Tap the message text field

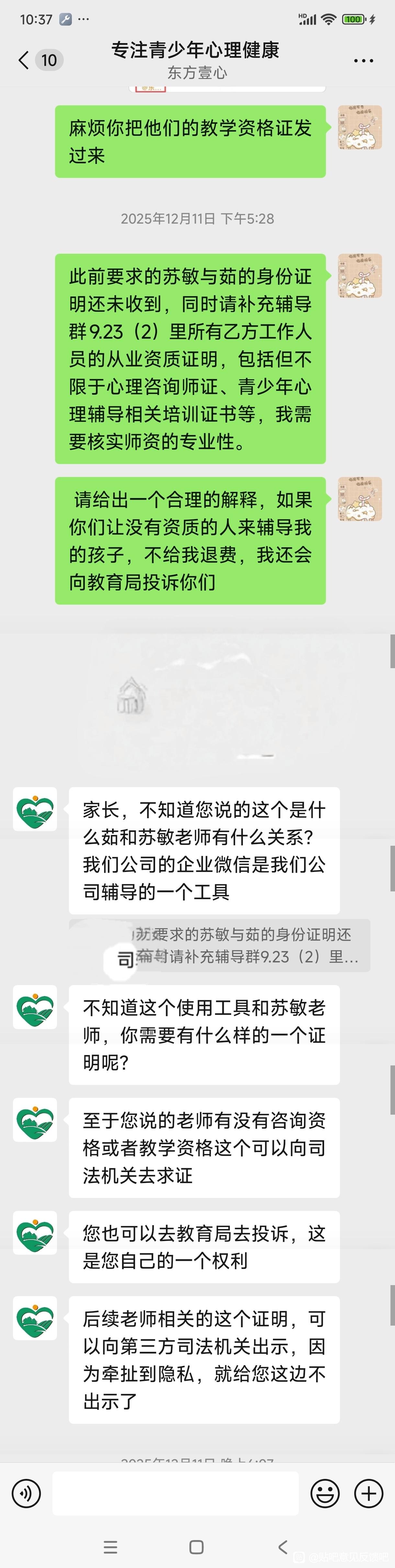[x=175, y=1493]
